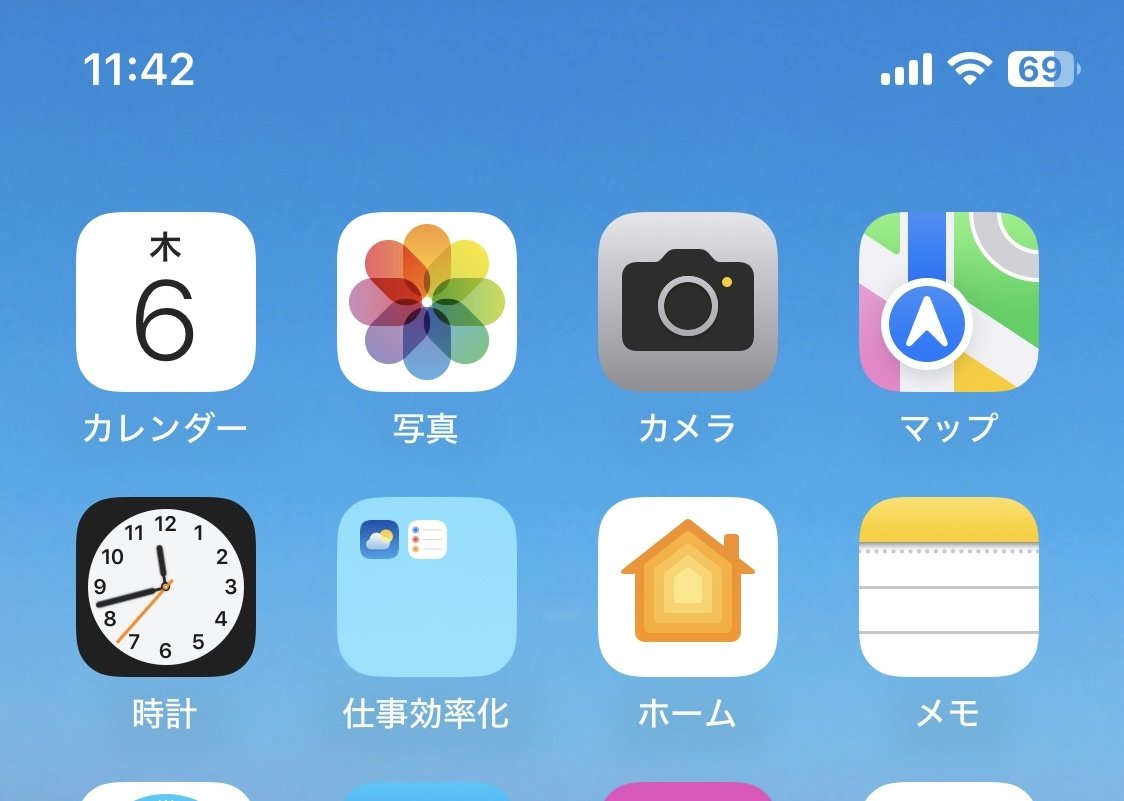Launch the マップ (Maps) app
The width and height of the screenshot is (1124, 801).
tap(949, 302)
